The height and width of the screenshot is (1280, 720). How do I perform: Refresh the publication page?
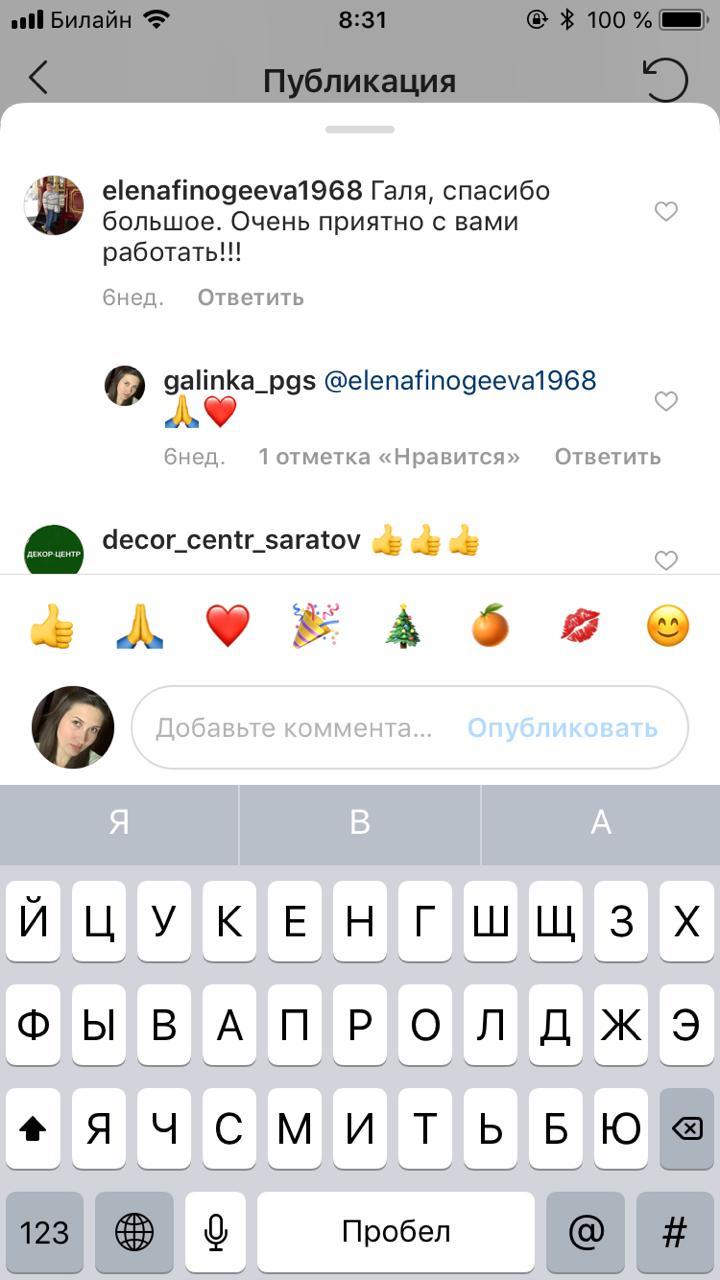665,80
